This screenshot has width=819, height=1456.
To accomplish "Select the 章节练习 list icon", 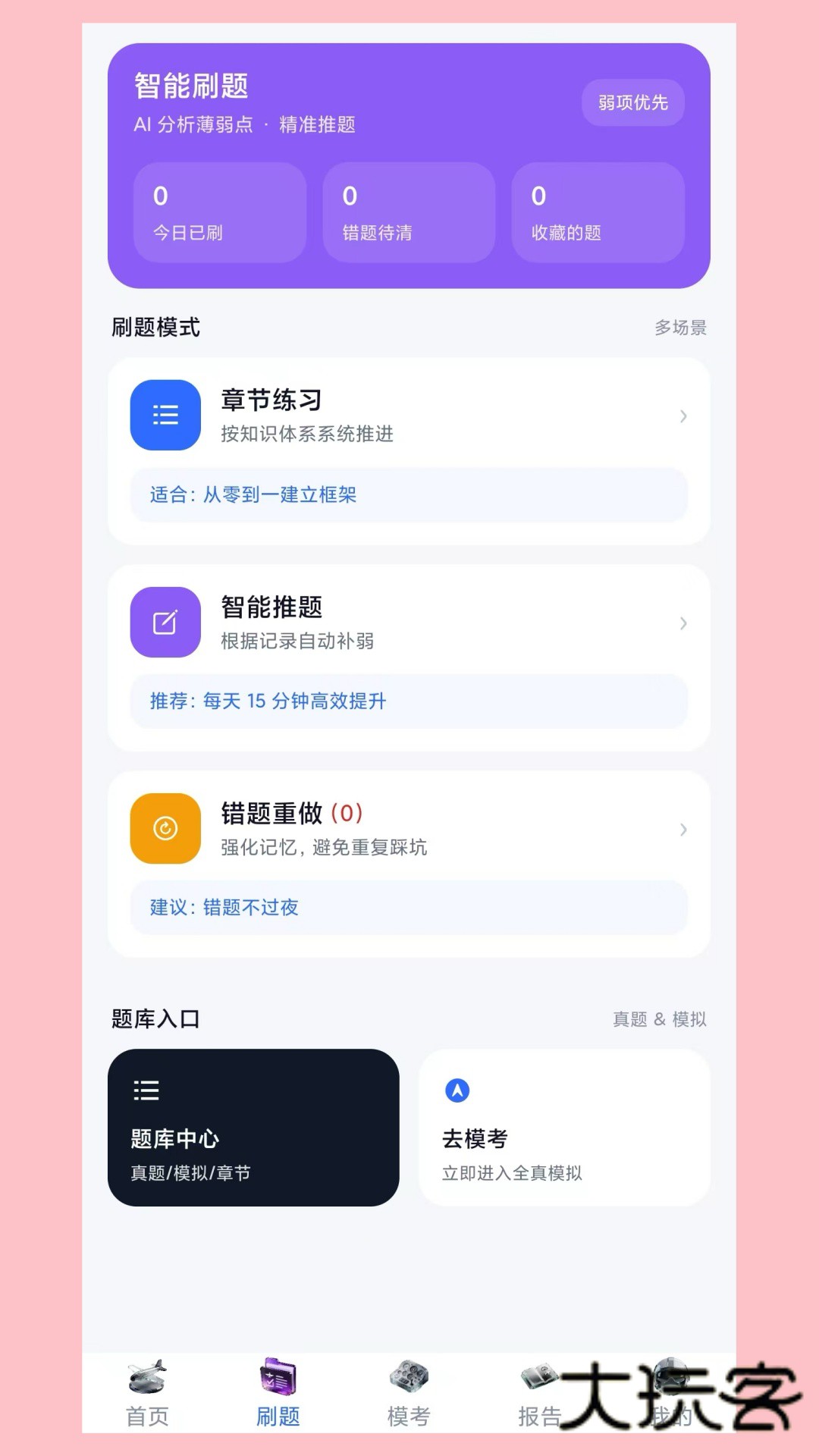I will (x=165, y=416).
